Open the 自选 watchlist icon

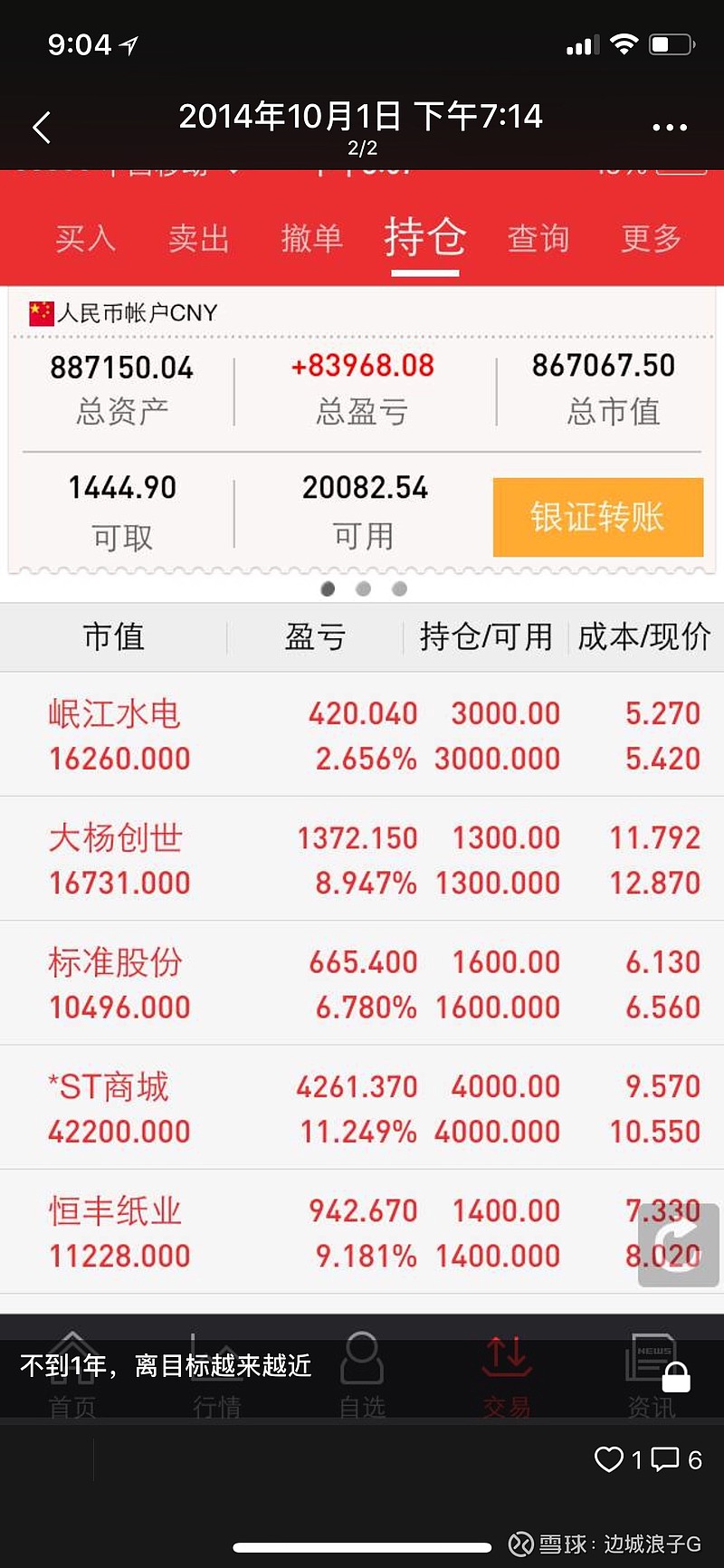tap(361, 1376)
